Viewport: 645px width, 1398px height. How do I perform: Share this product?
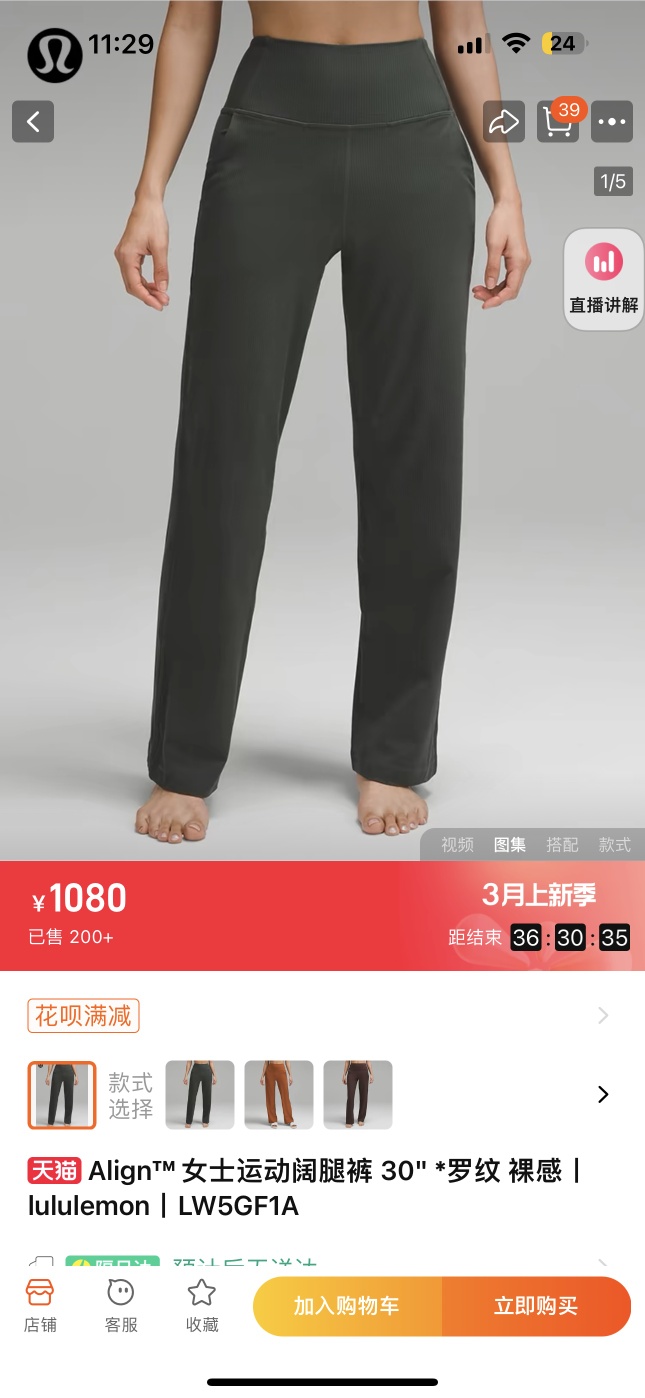(504, 122)
